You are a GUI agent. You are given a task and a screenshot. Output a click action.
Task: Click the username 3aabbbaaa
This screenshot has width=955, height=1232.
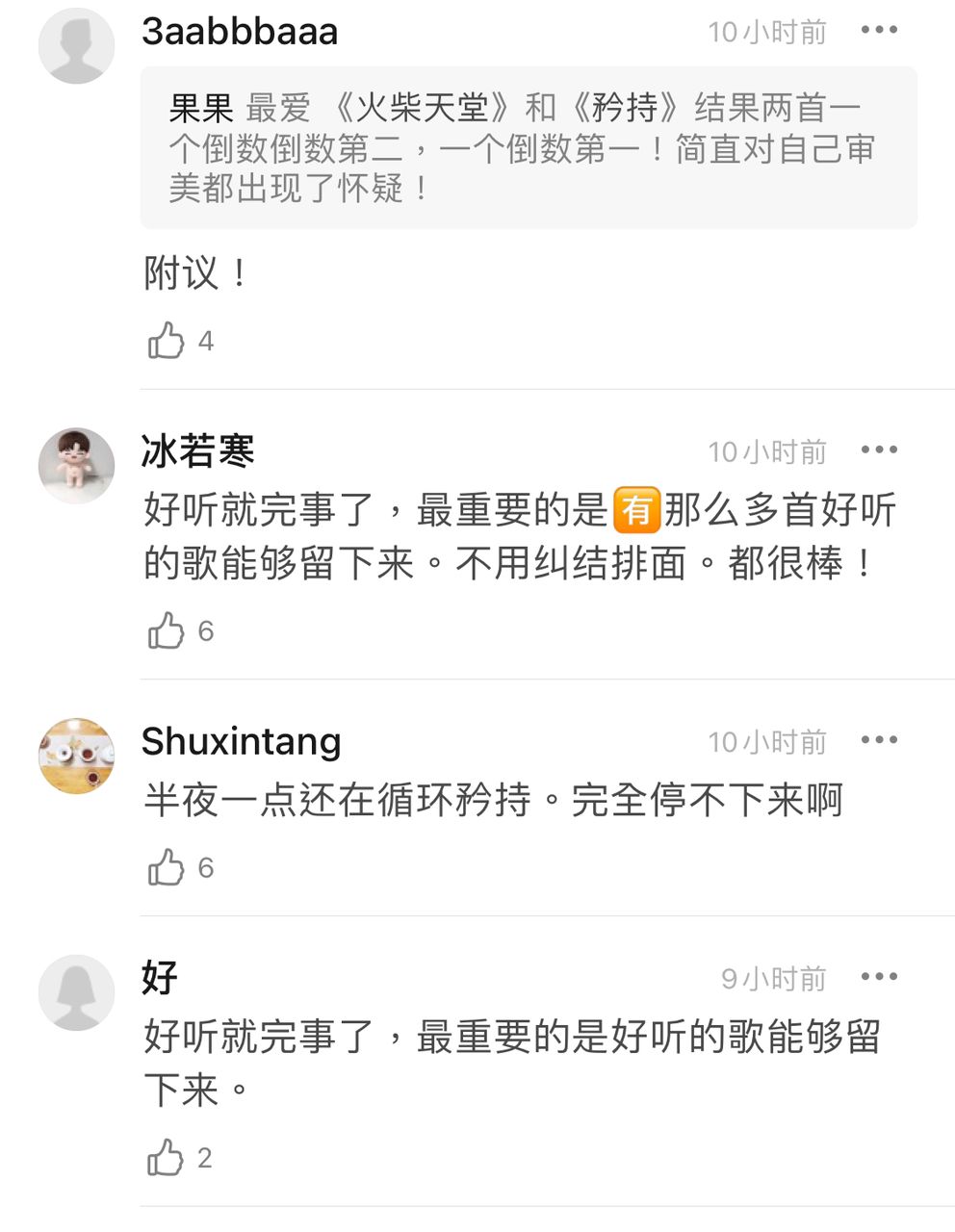240,30
